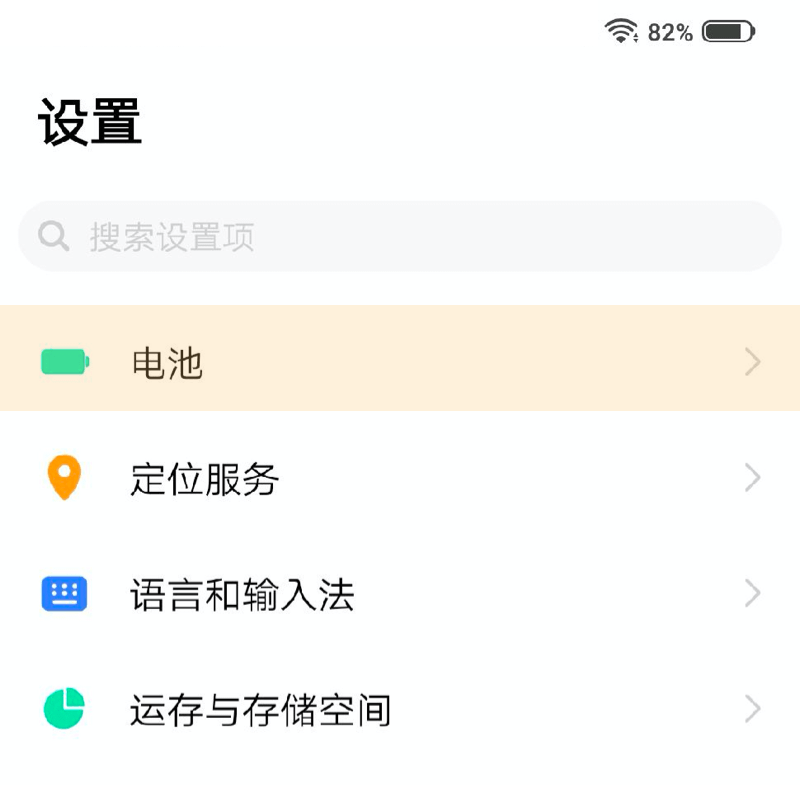This screenshot has width=800, height=785.
Task: Open the 电池 settings row
Action: coord(400,362)
